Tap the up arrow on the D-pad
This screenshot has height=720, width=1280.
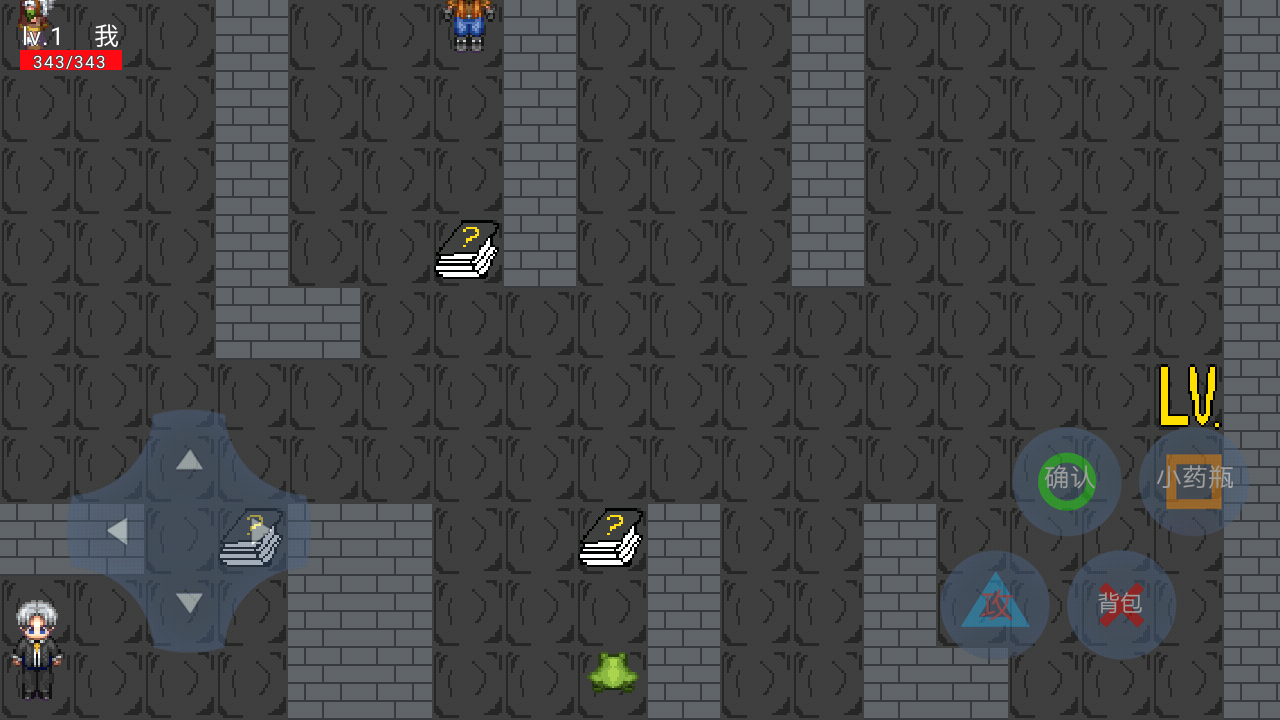point(189,460)
